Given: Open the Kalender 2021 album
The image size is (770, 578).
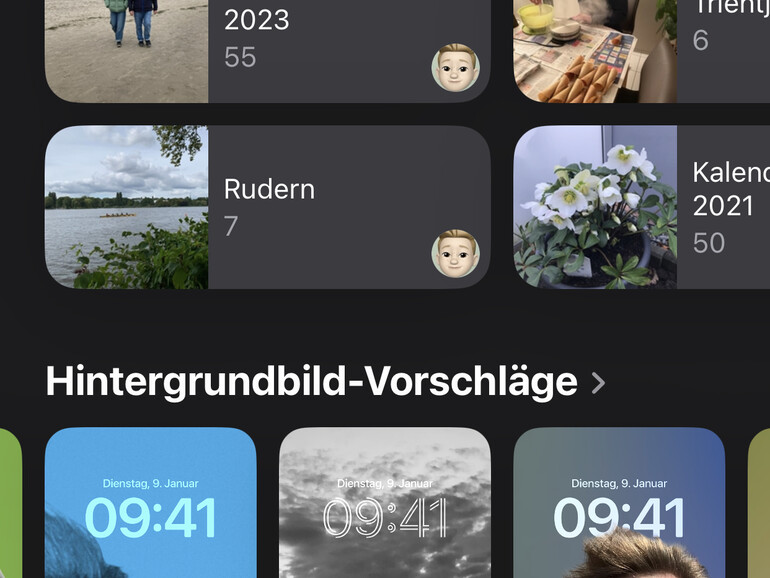Looking at the screenshot, I should click(640, 207).
